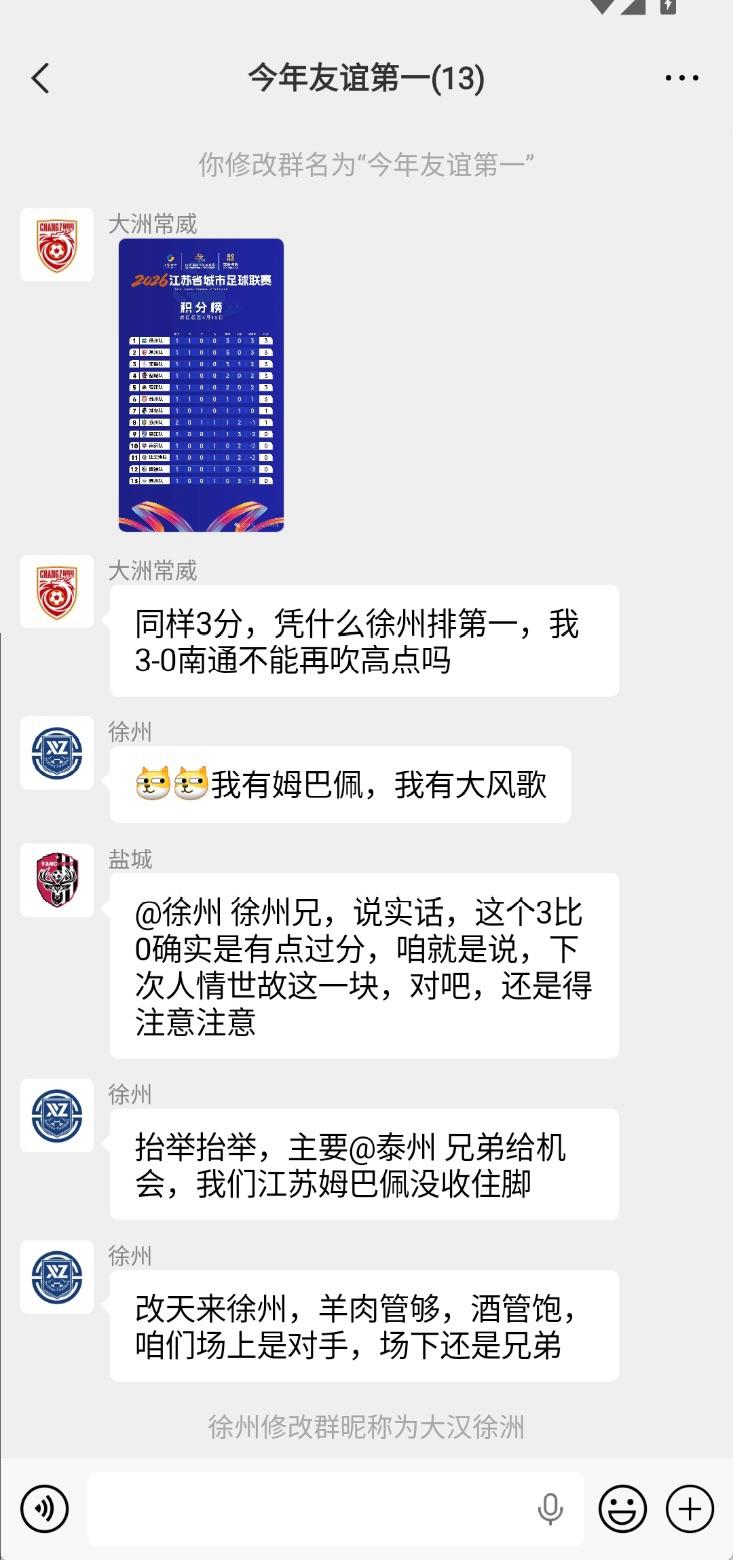Open the plus attachment menu

(690, 1508)
